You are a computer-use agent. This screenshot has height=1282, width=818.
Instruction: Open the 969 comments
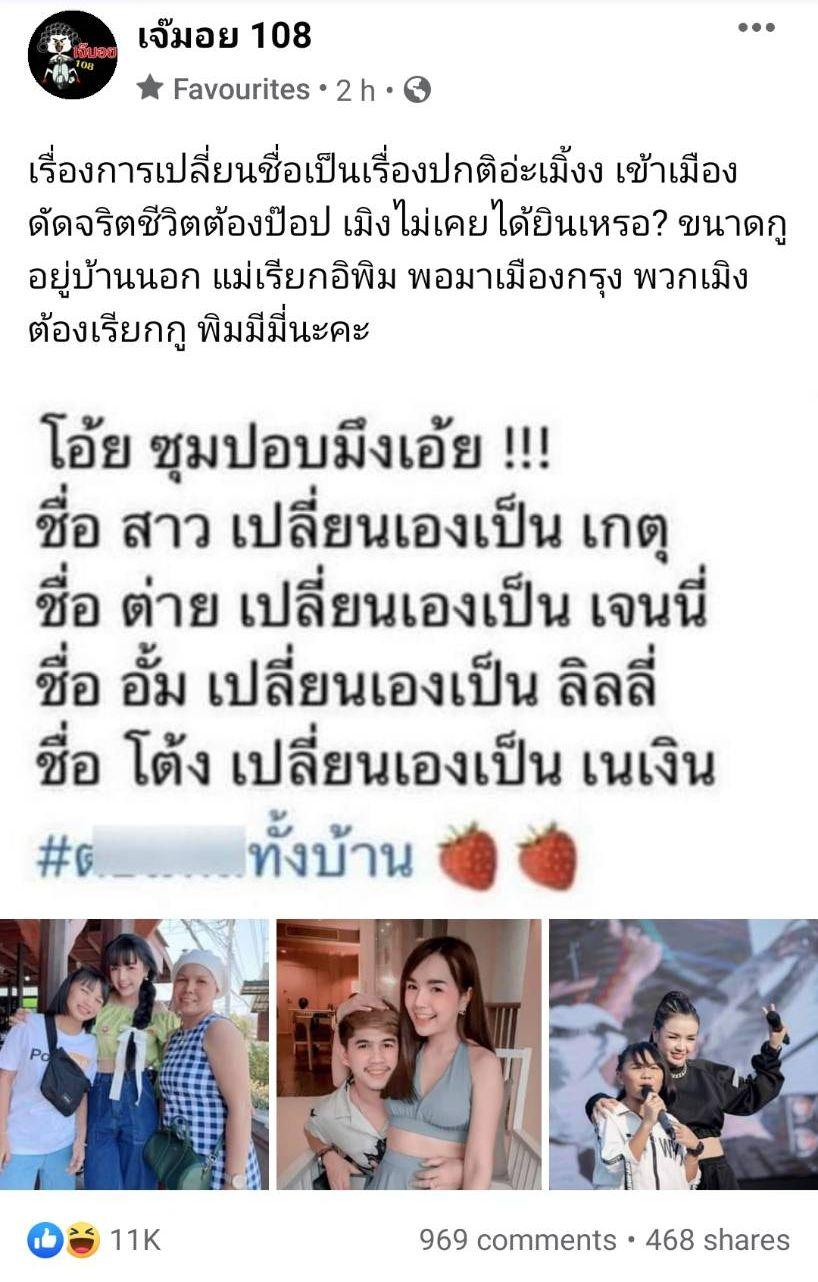pyautogui.click(x=517, y=1240)
